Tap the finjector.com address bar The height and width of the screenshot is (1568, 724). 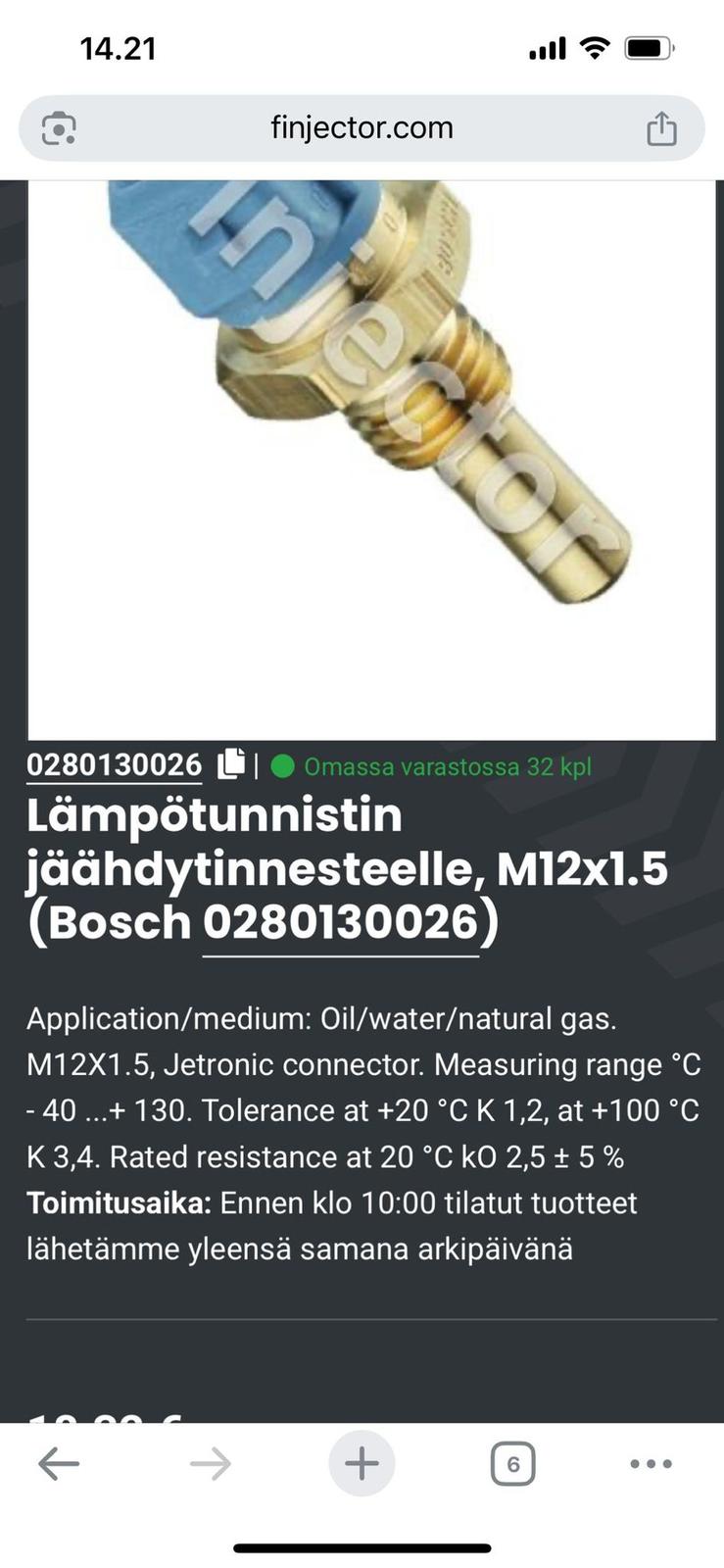362,128
